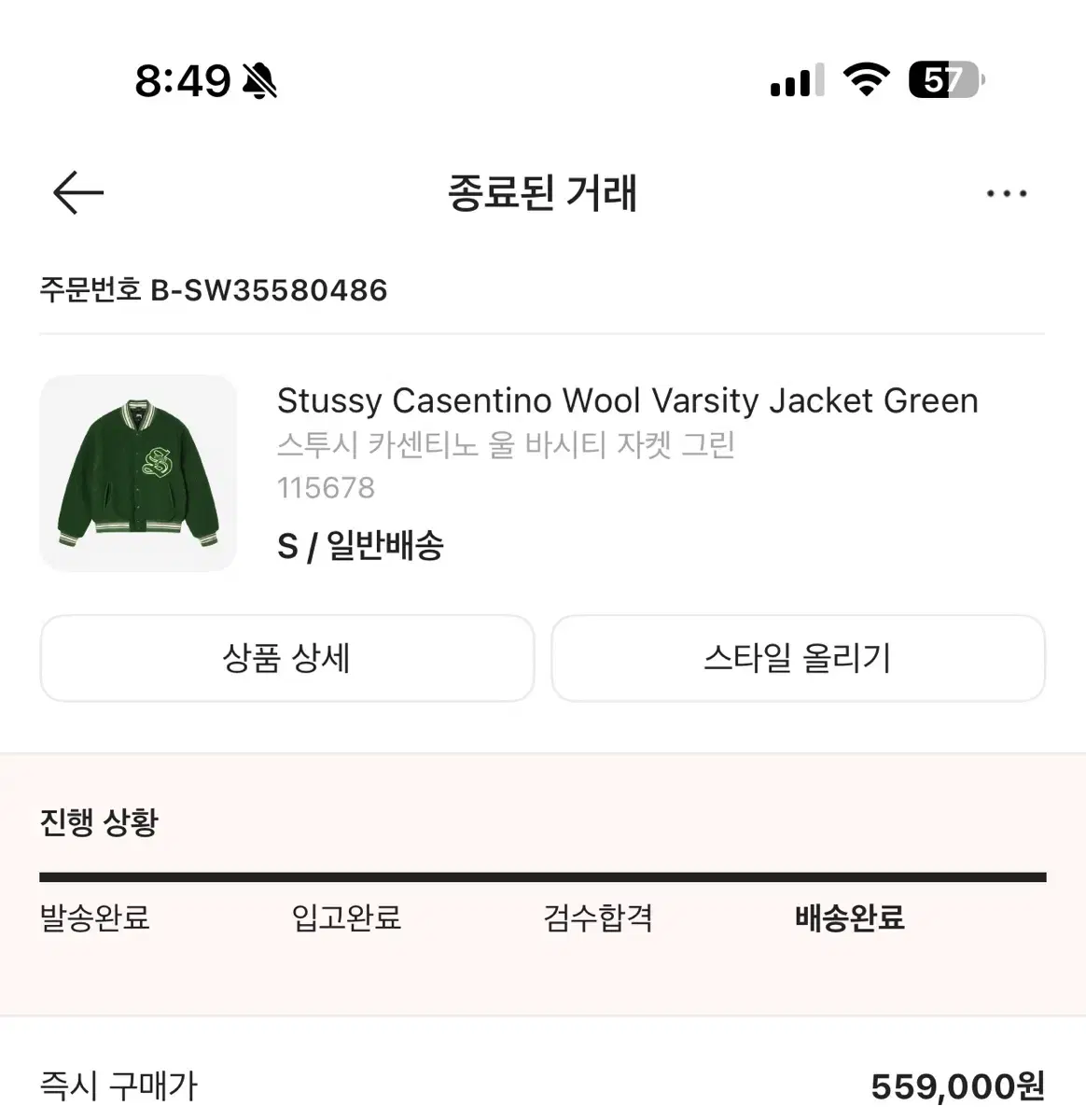The height and width of the screenshot is (1120, 1086).
Task: Expand order number B-SW35580486 details
Action: coord(213,289)
